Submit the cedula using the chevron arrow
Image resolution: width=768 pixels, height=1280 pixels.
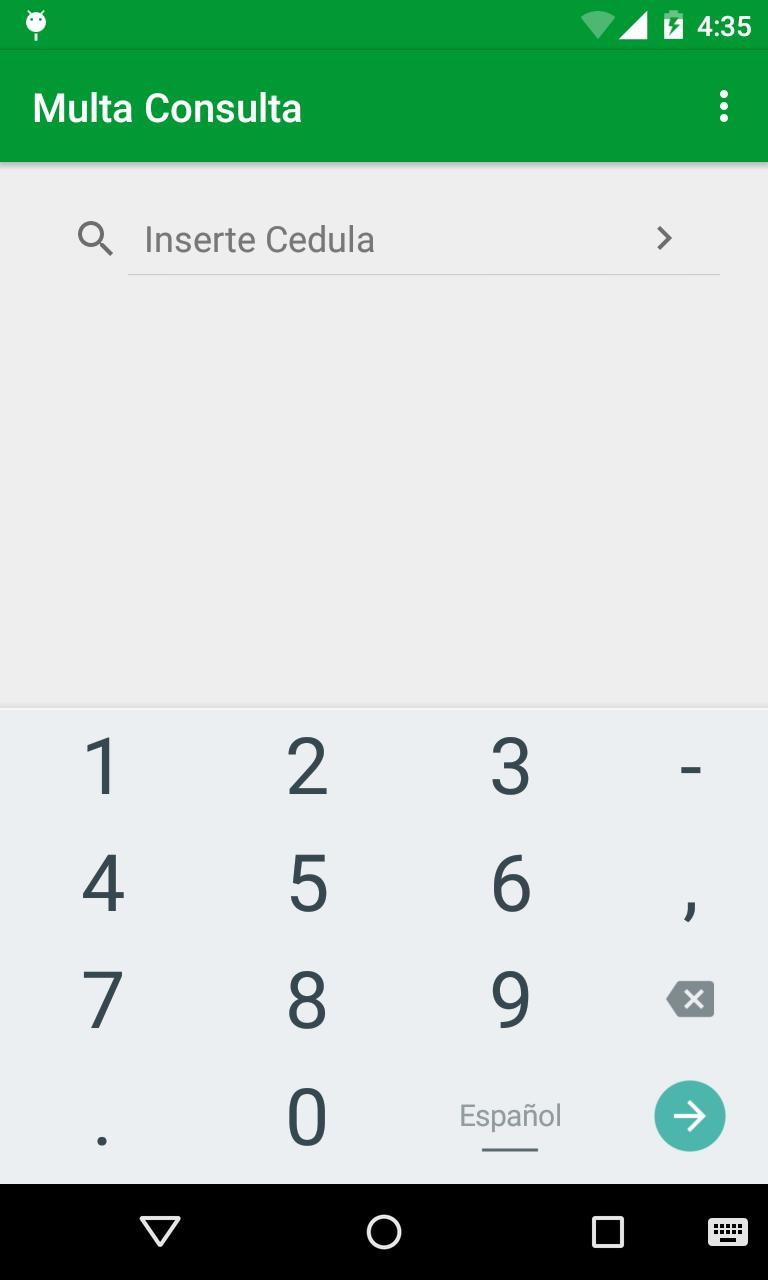click(x=664, y=238)
